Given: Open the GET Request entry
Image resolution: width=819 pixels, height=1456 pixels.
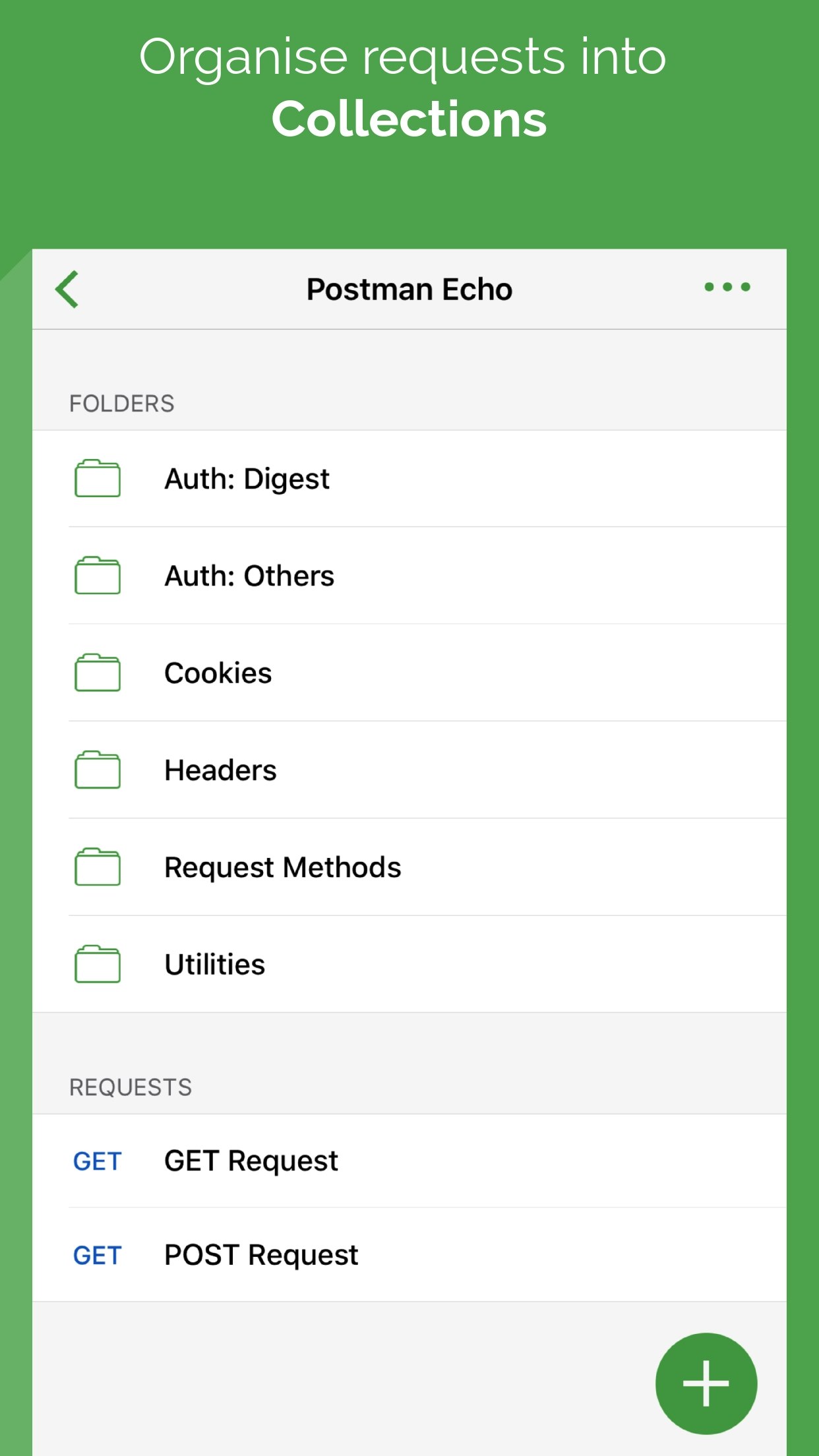Looking at the screenshot, I should coord(251,1162).
